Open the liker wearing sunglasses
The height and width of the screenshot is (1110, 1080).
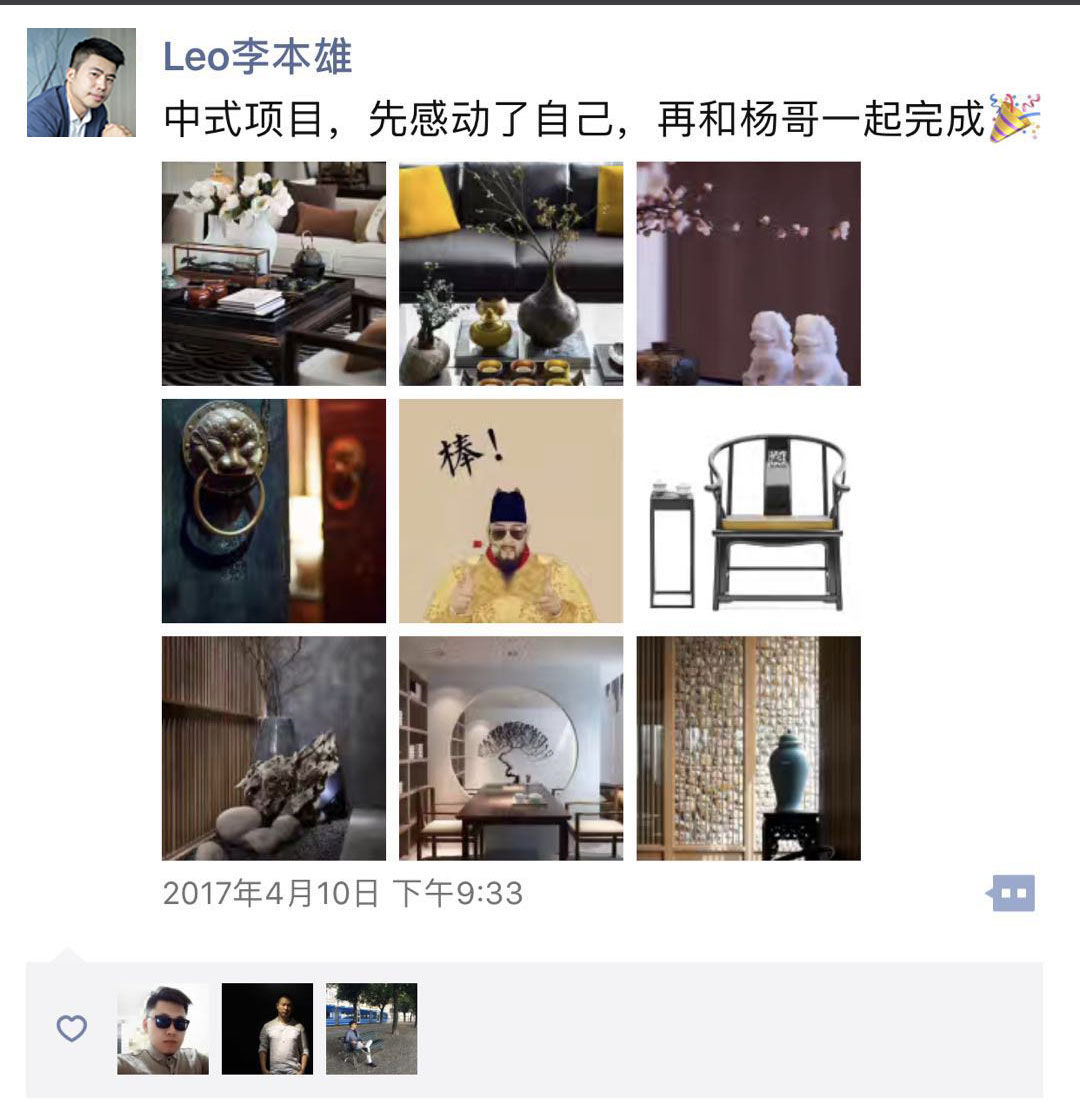(163, 1029)
